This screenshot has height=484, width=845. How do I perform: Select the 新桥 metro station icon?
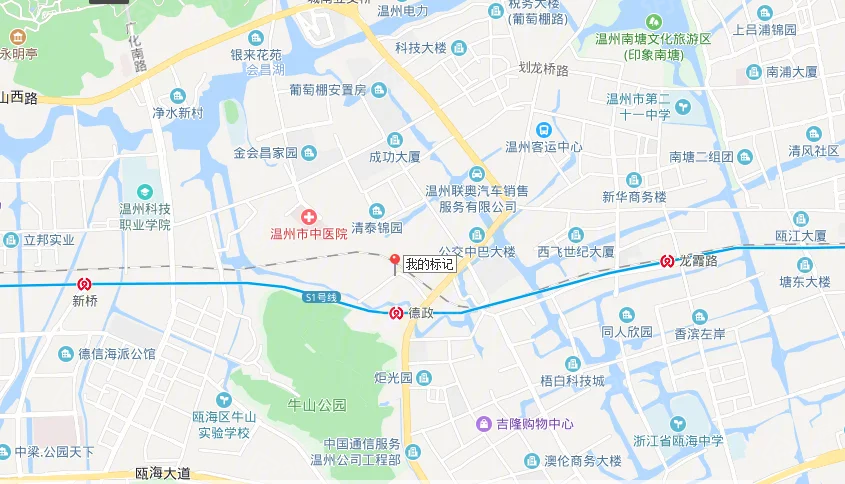pyautogui.click(x=84, y=284)
